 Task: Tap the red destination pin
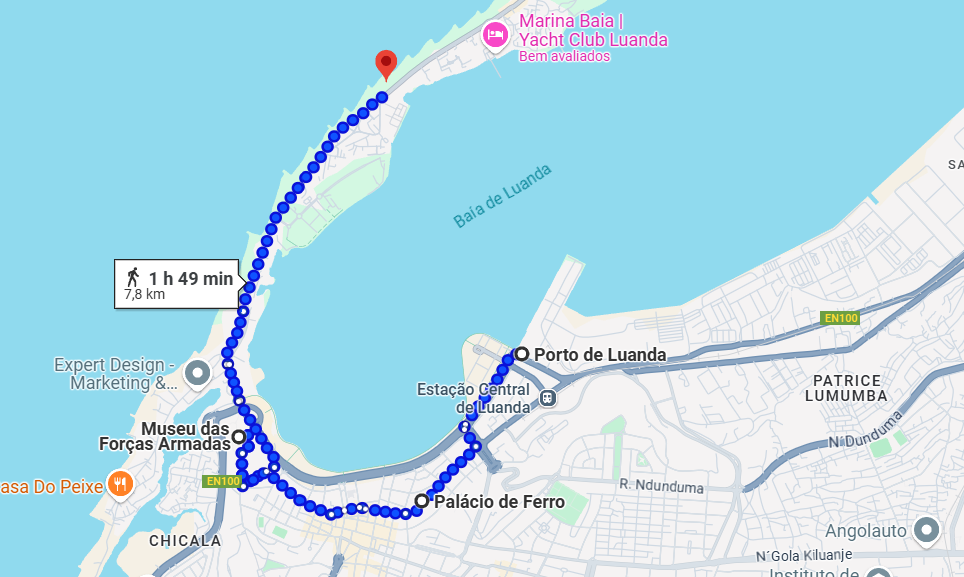tap(386, 65)
